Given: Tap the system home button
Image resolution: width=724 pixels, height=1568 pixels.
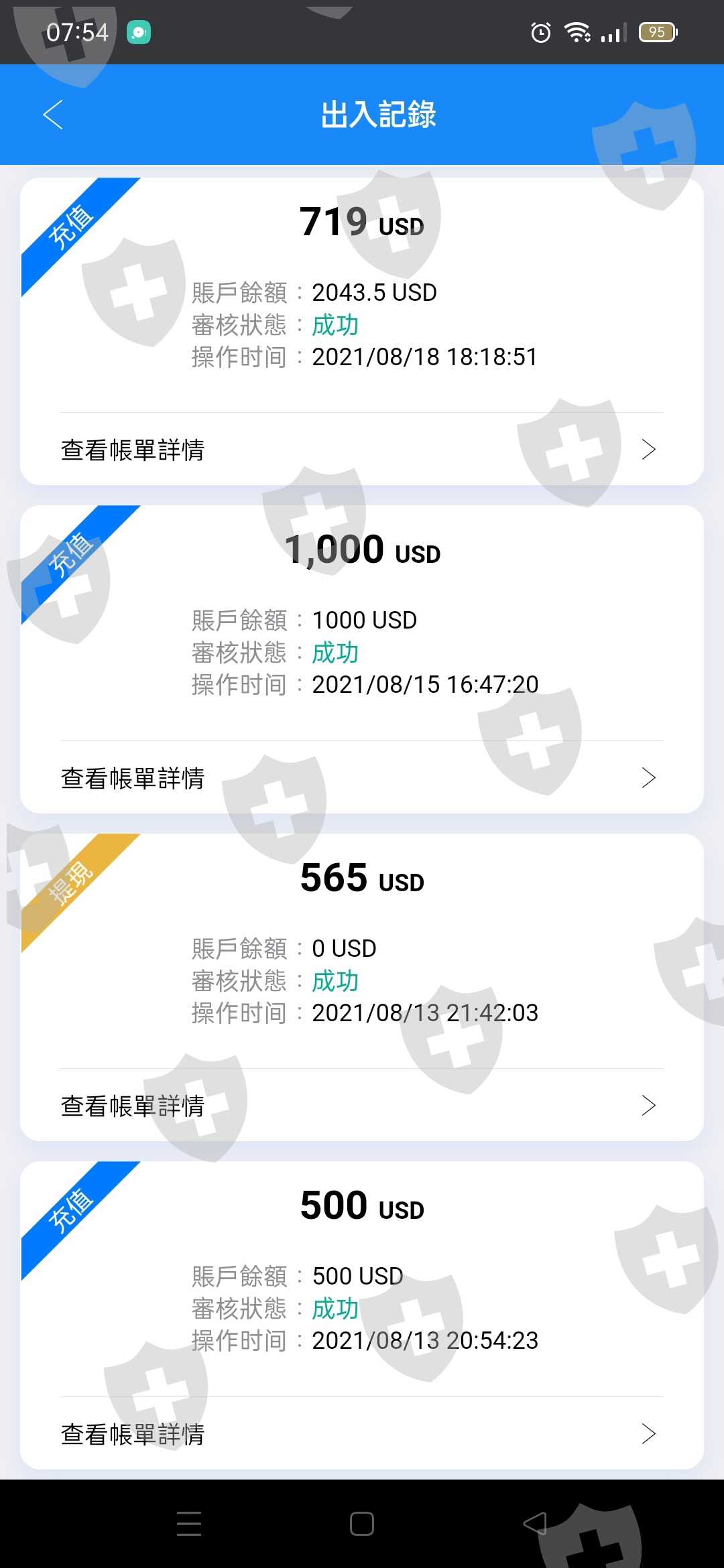Looking at the screenshot, I should click(x=362, y=1524).
